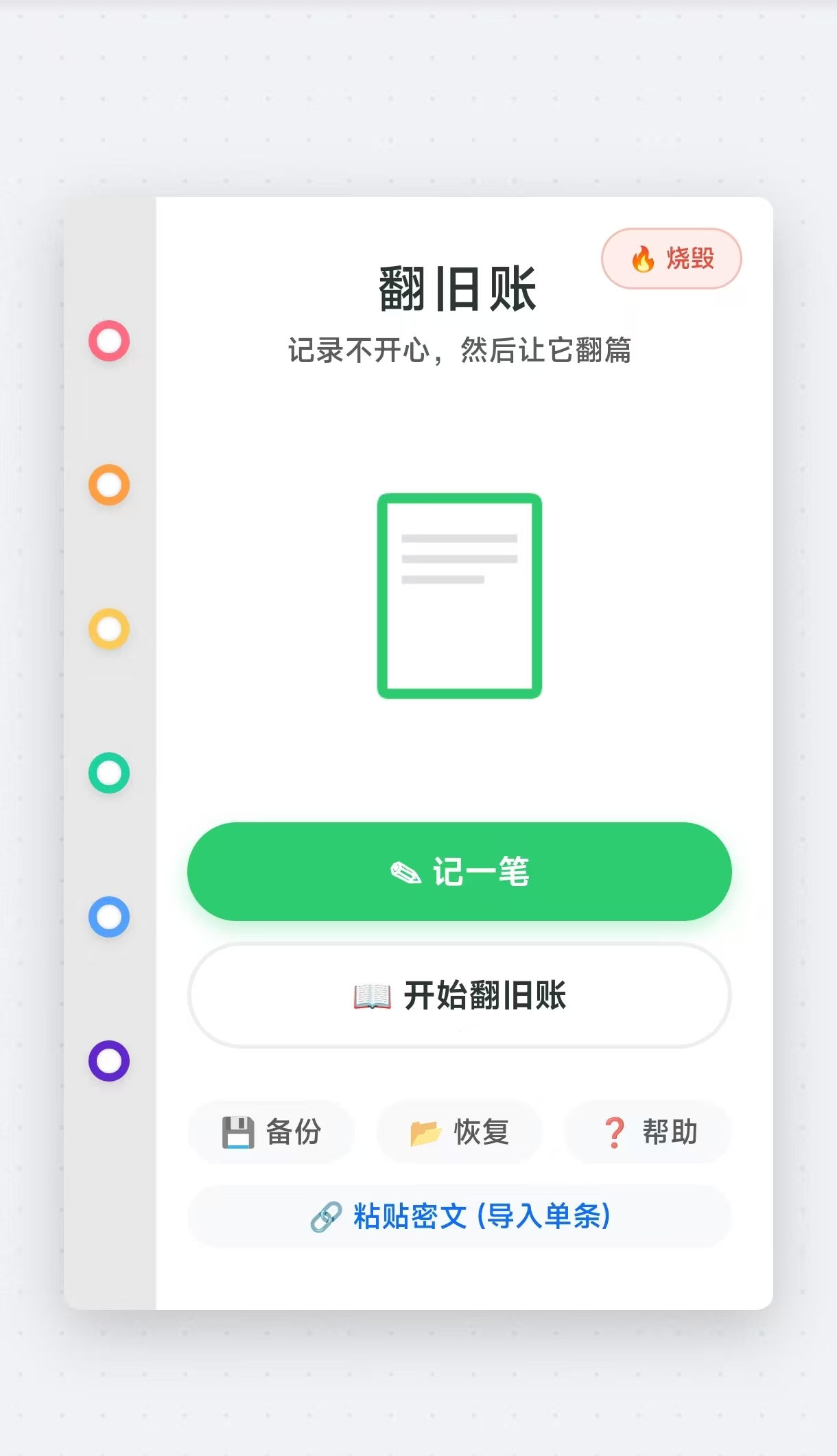Tap the 烧毁 burn button
The image size is (837, 1456).
click(671, 259)
